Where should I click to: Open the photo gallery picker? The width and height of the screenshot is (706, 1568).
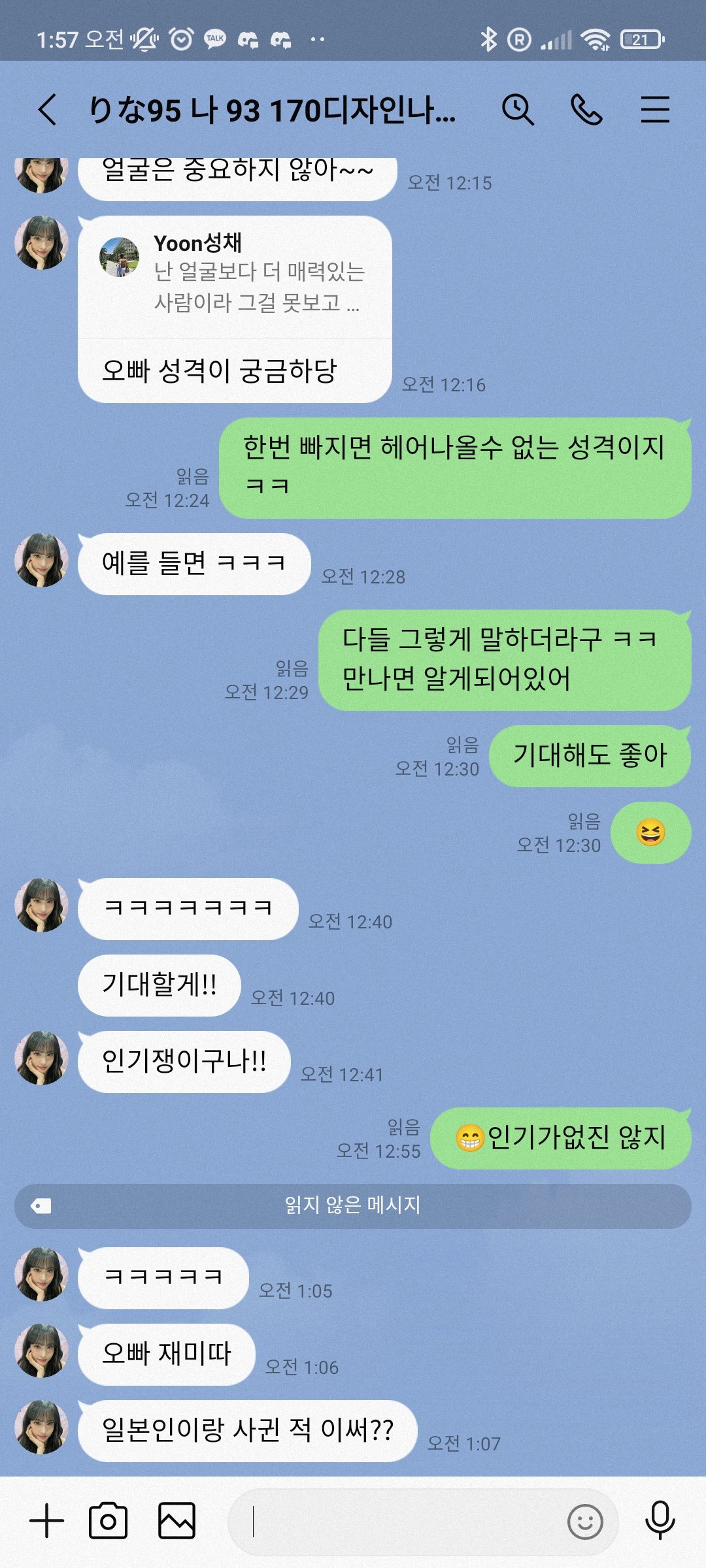176,1521
